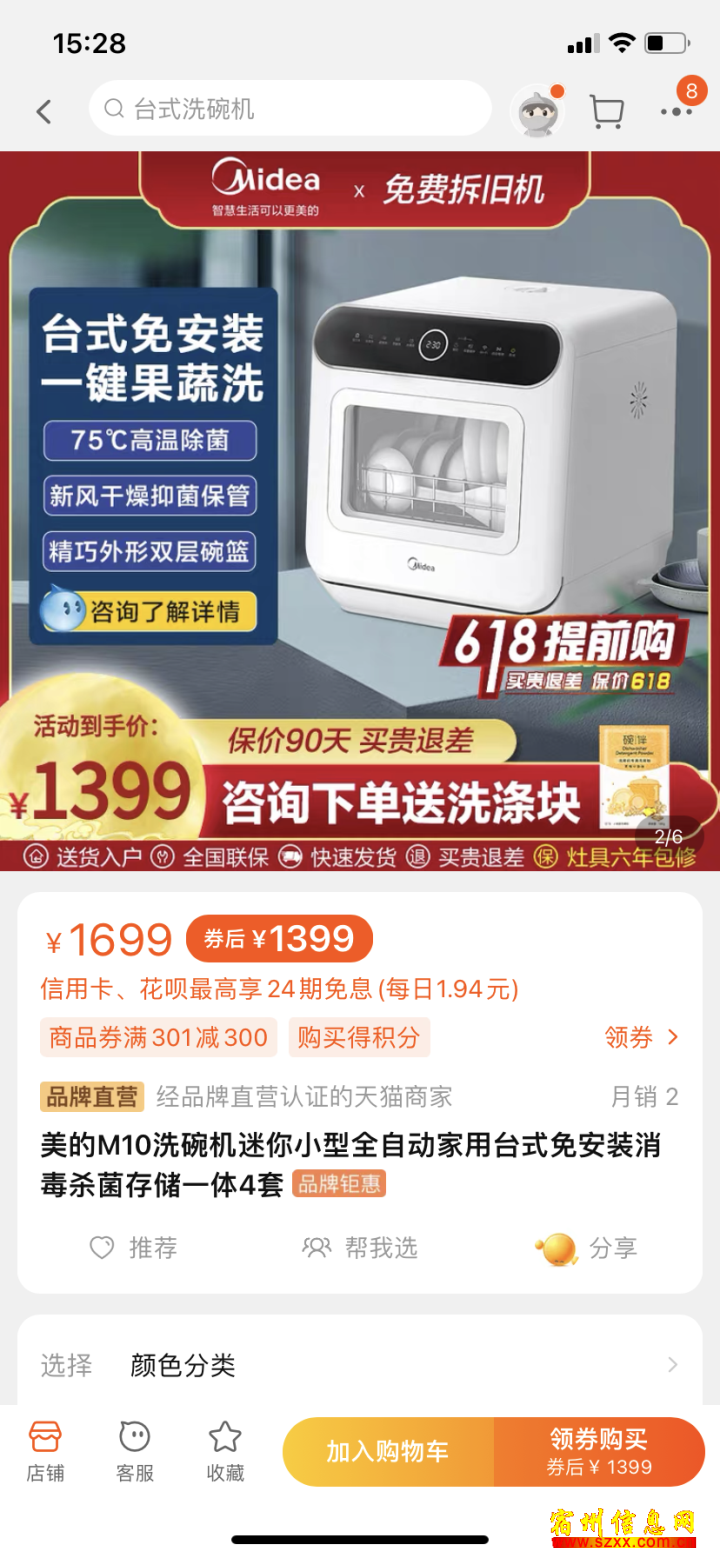Contact 客服 customer service
720x1558 pixels.
pyautogui.click(x=135, y=1451)
